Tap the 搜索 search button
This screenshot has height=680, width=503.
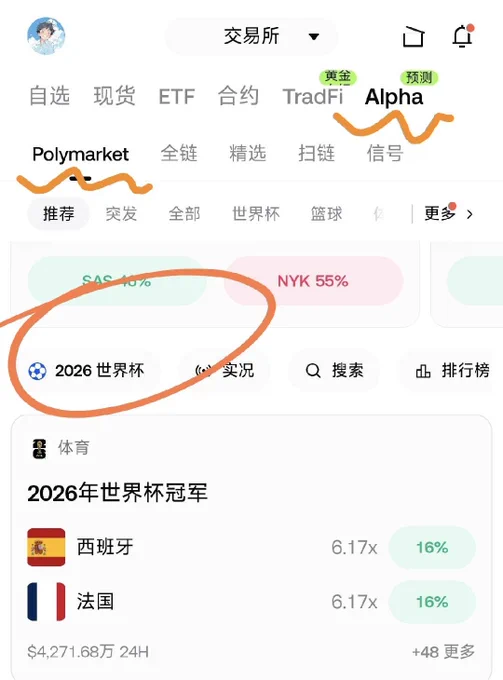tap(333, 371)
